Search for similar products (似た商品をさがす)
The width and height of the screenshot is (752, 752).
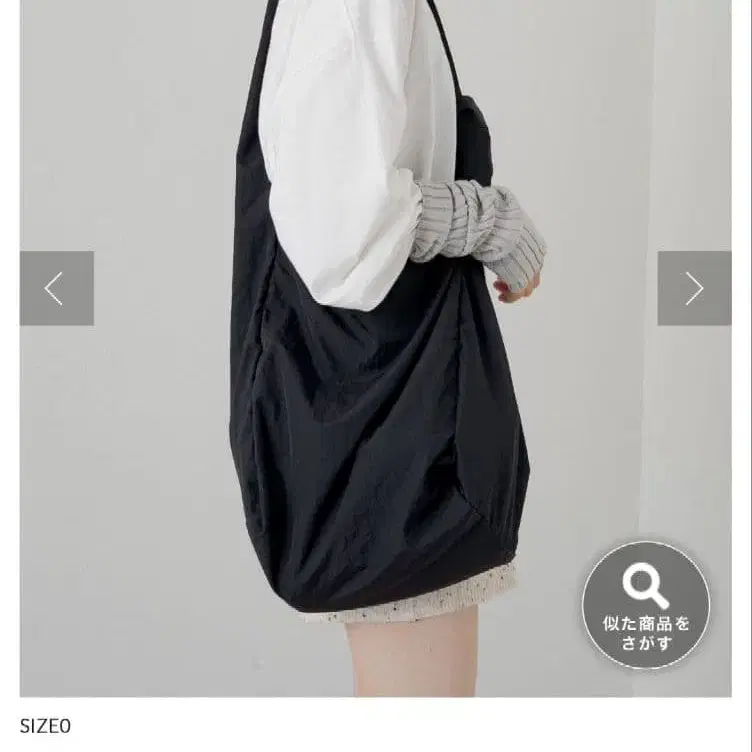[x=645, y=605]
